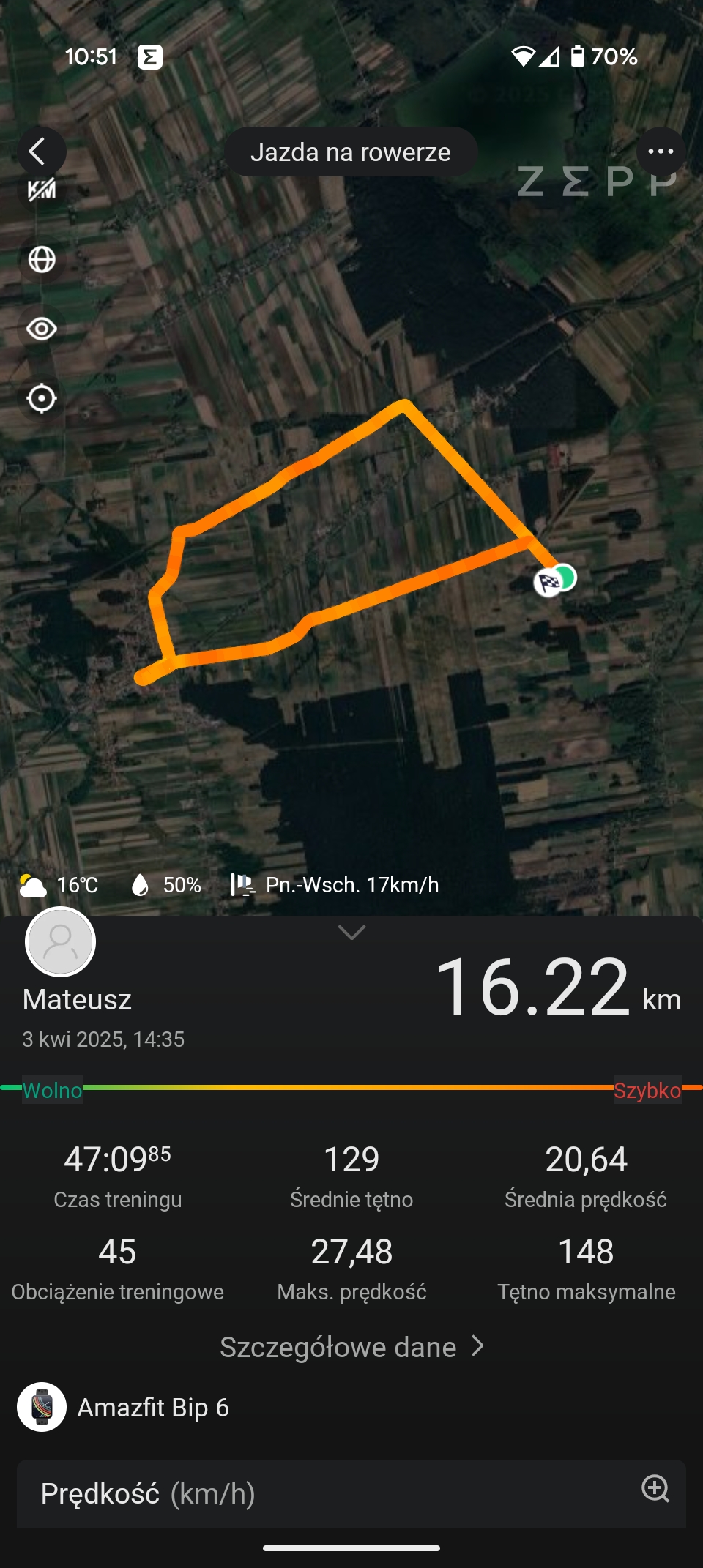Screen dimensions: 703x1568
Task: Open Szczegółowe dane details
Action: [x=351, y=1347]
